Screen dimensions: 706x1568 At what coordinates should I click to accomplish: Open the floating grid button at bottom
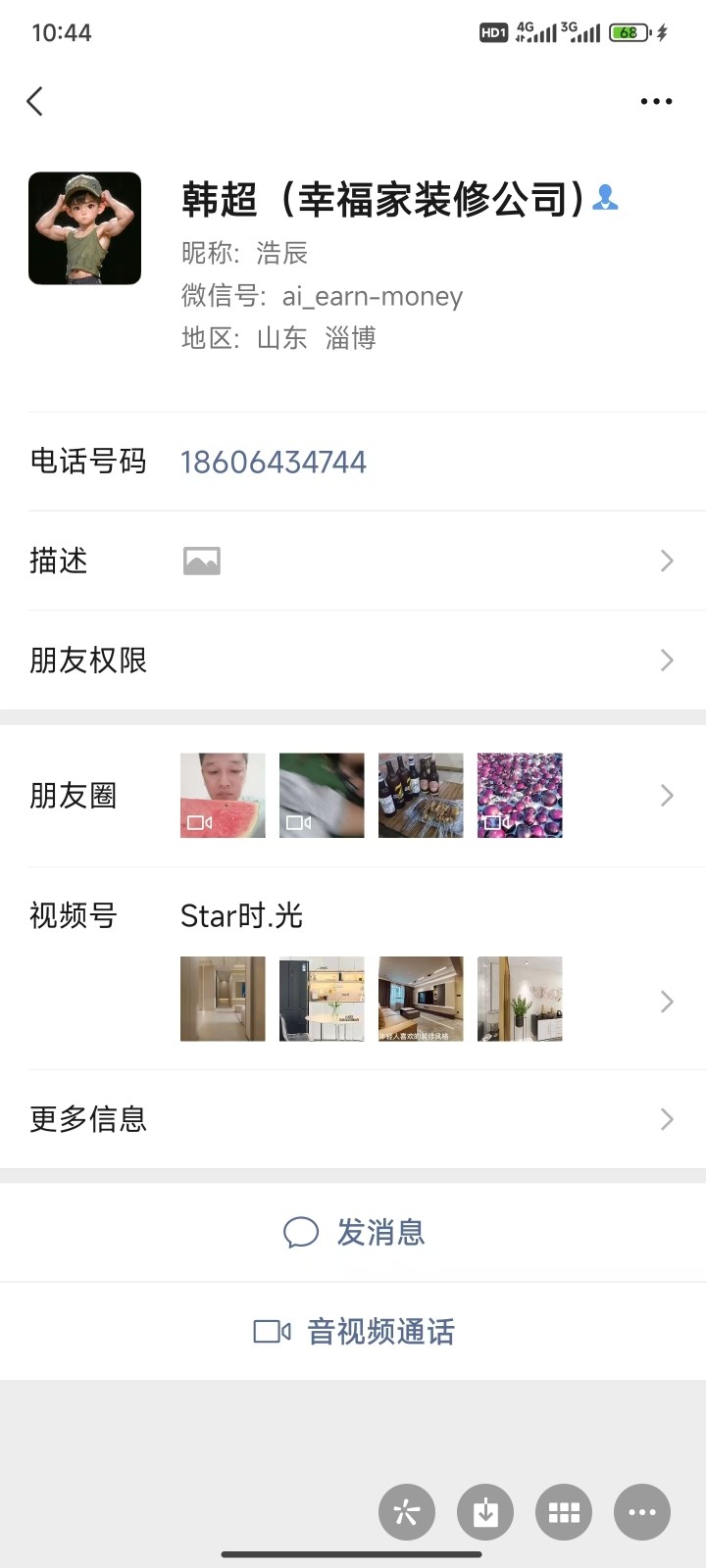[x=564, y=1512]
